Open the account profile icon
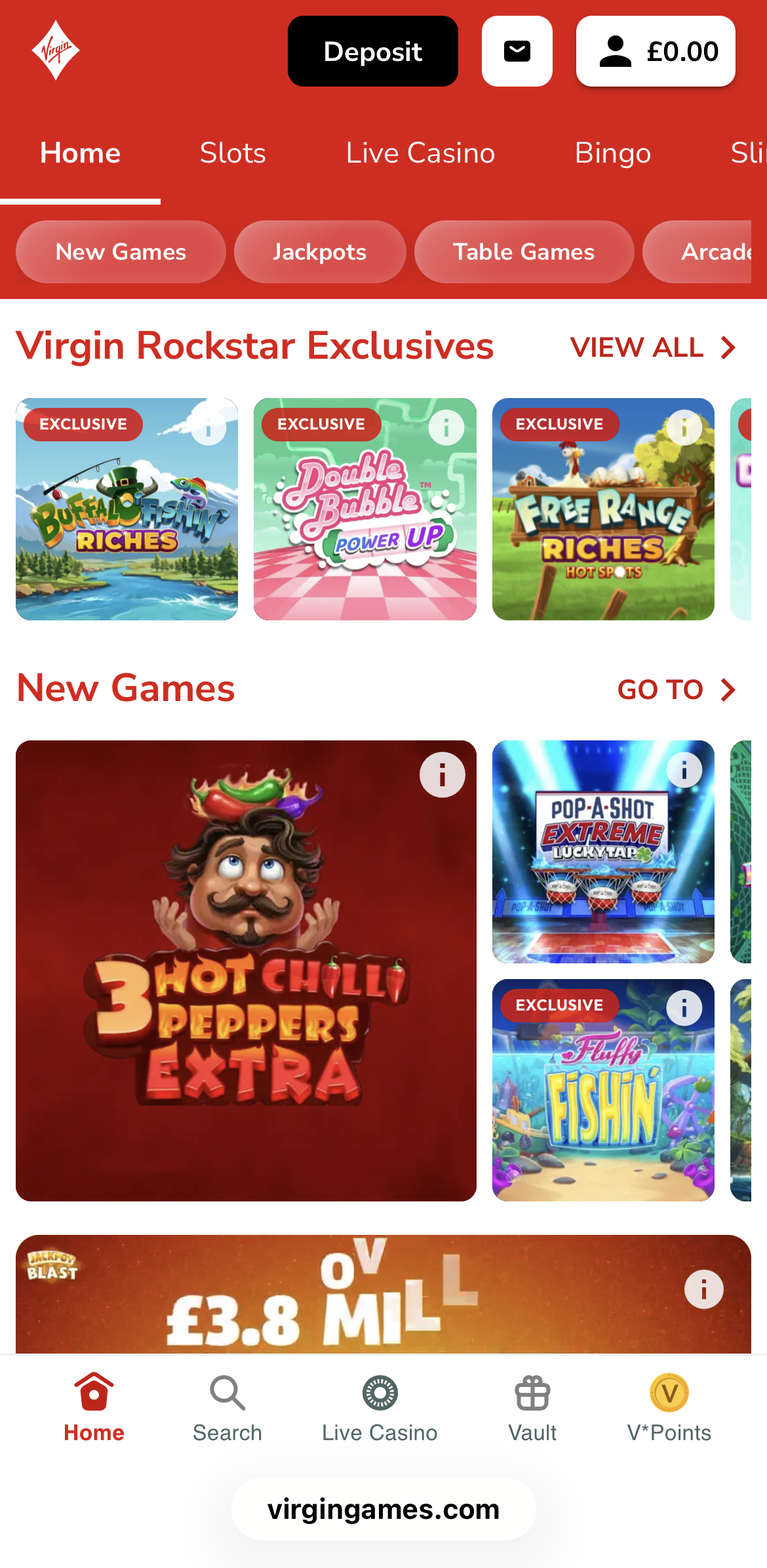Image resolution: width=767 pixels, height=1568 pixels. tap(614, 51)
